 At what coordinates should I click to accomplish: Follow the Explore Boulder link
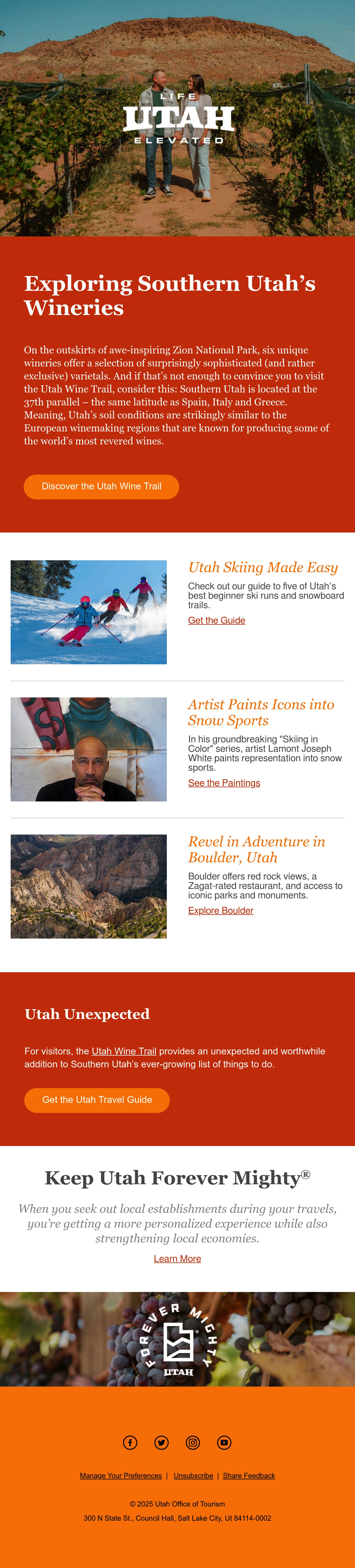point(220,910)
